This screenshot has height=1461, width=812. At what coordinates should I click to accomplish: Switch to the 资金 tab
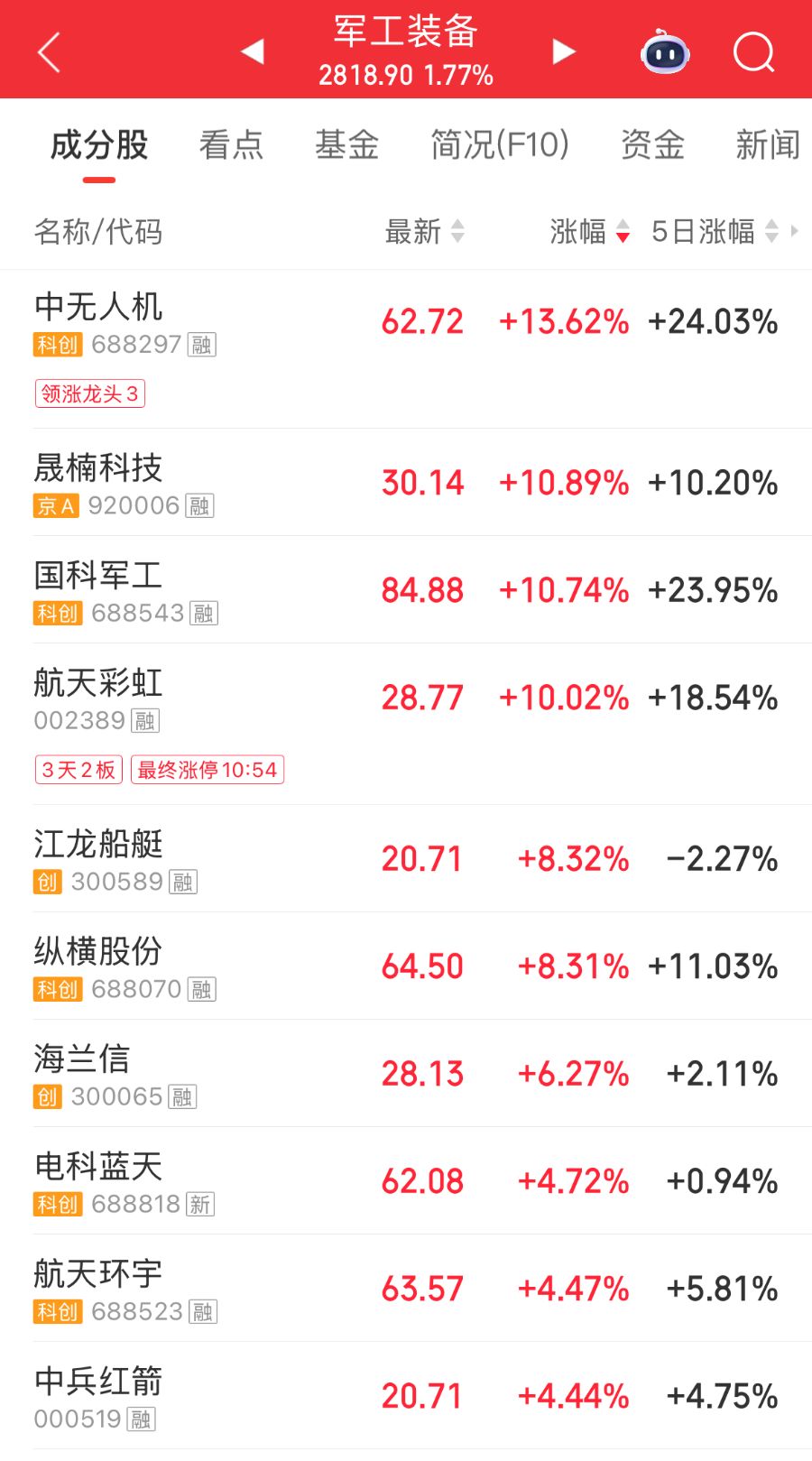[652, 145]
